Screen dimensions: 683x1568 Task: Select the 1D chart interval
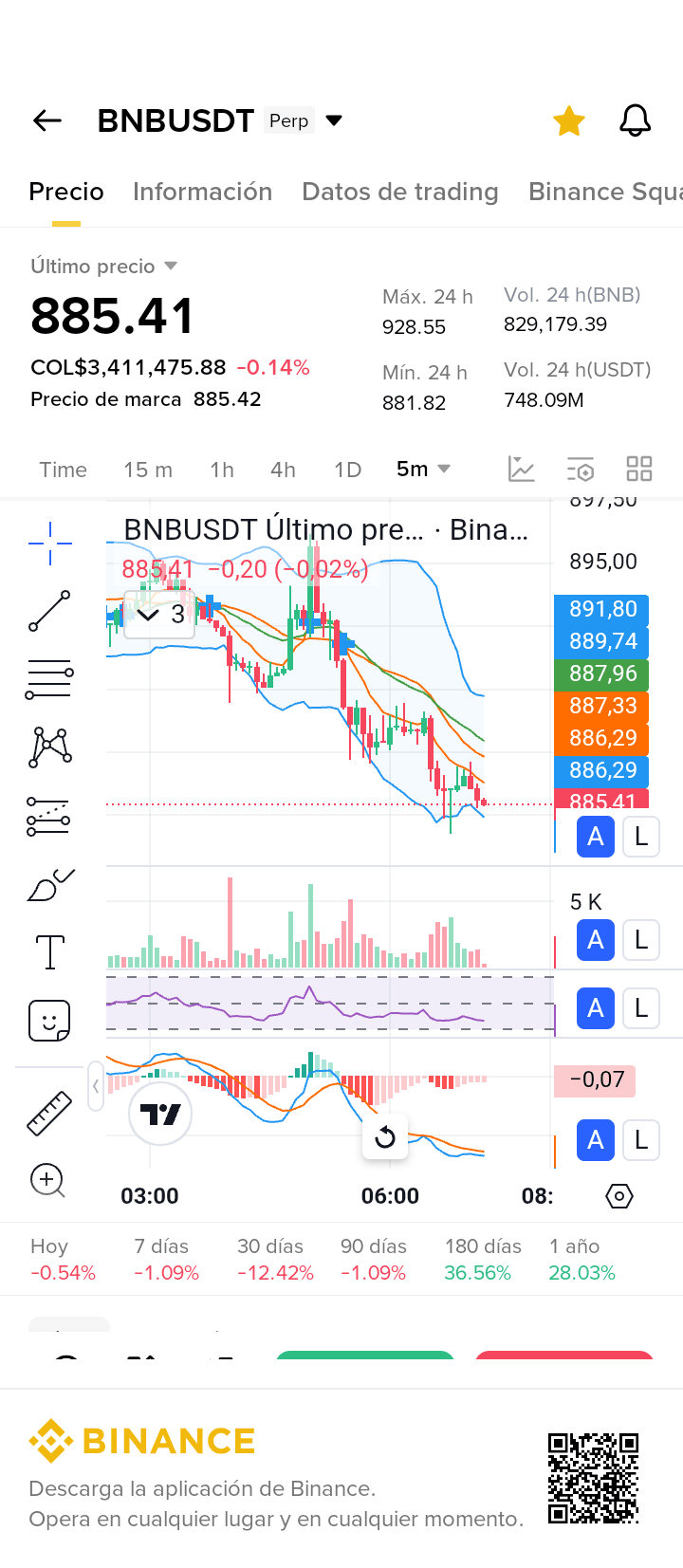(x=347, y=470)
